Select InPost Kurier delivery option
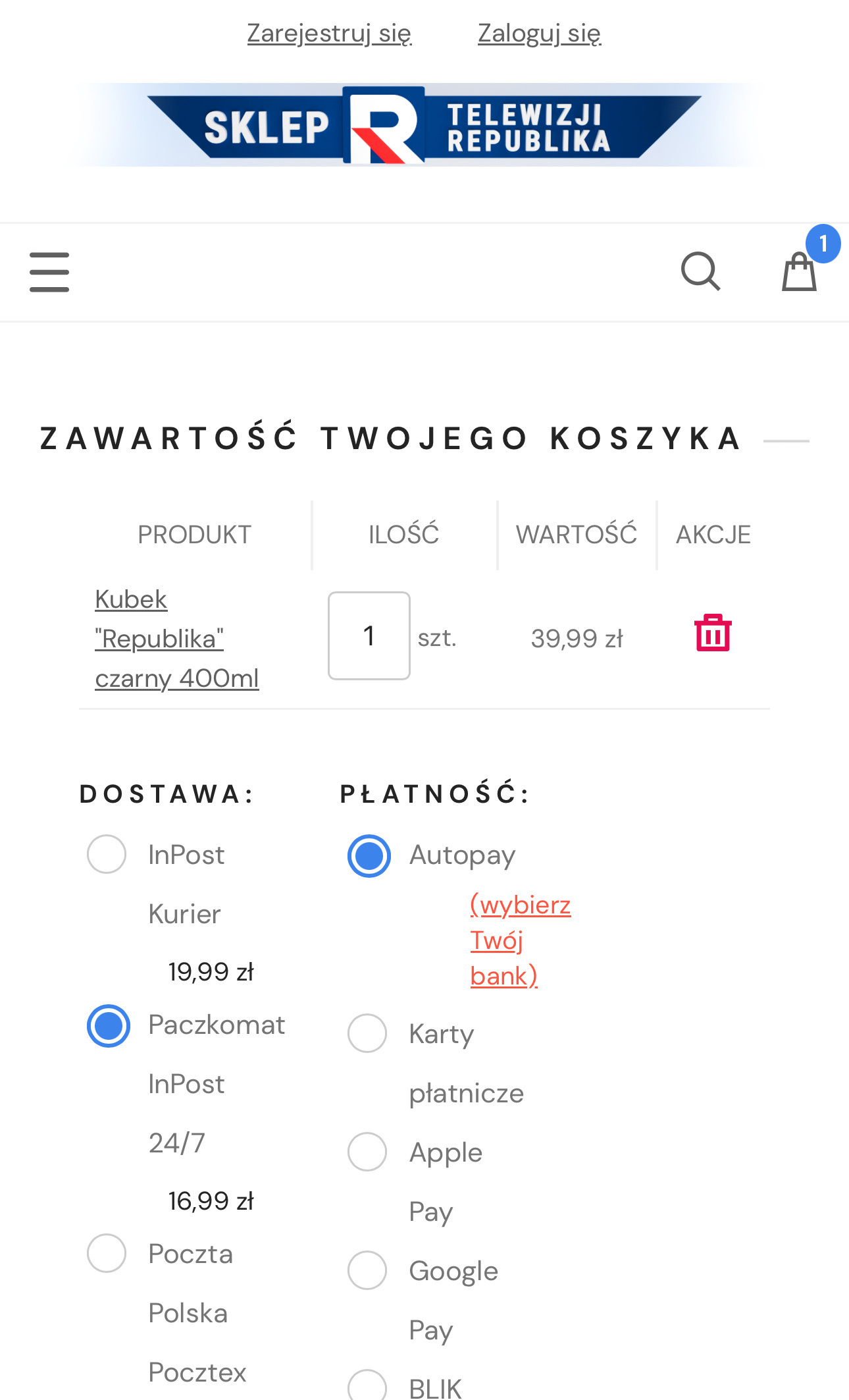Viewport: 849px width, 1400px height. [x=107, y=854]
